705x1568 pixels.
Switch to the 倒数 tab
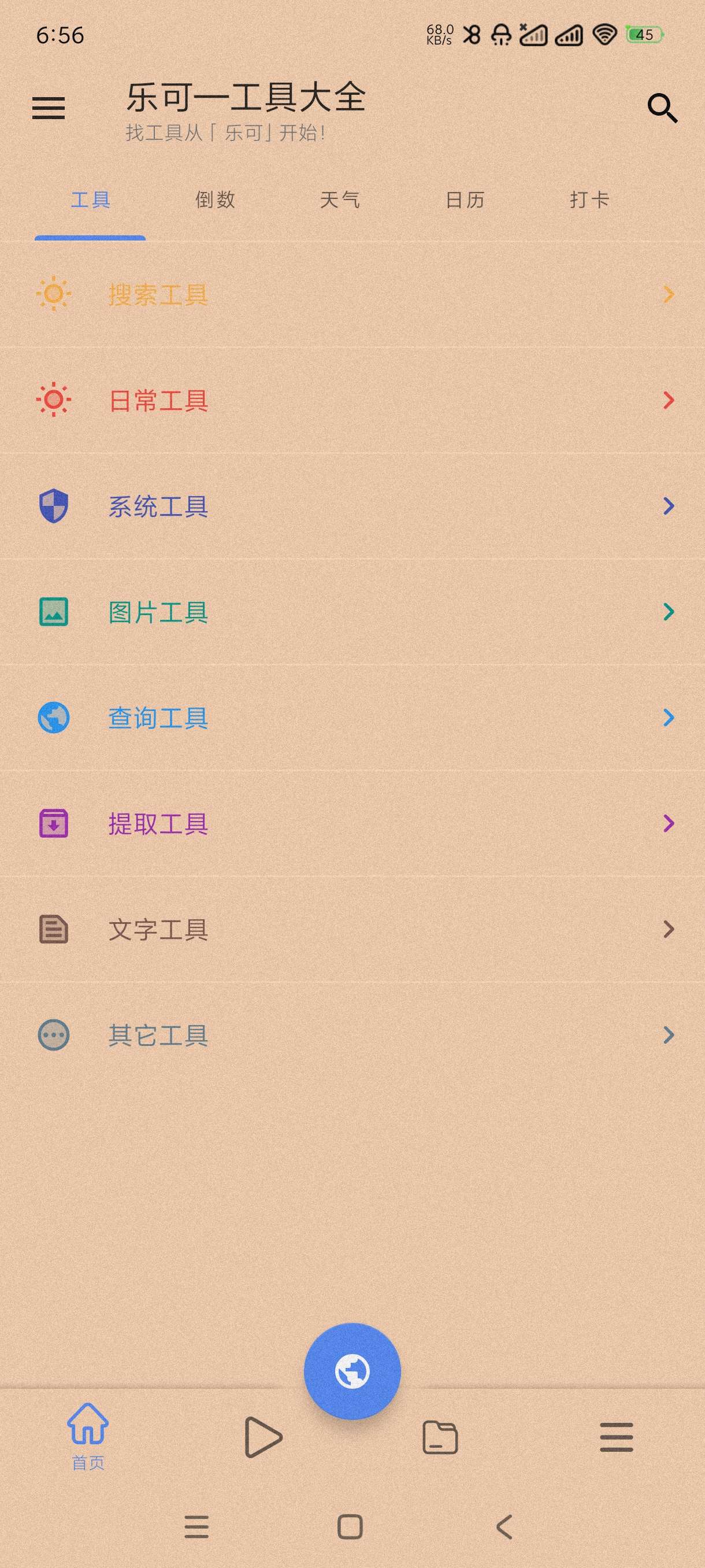point(215,199)
